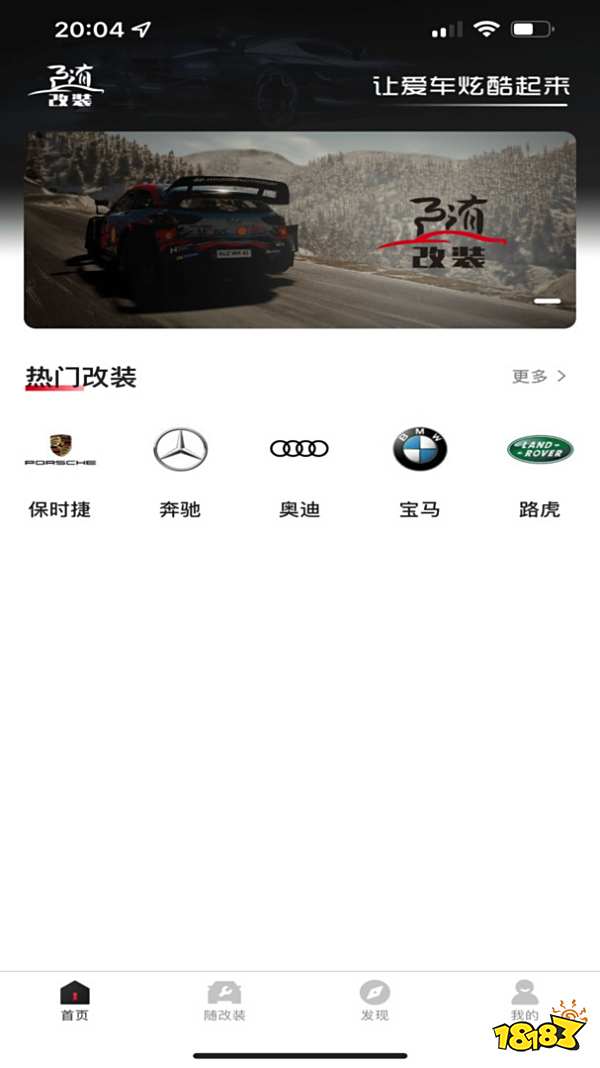This screenshot has width=600, height=1068.
Task: Tap 更多 to see more brands
Action: click(x=539, y=376)
